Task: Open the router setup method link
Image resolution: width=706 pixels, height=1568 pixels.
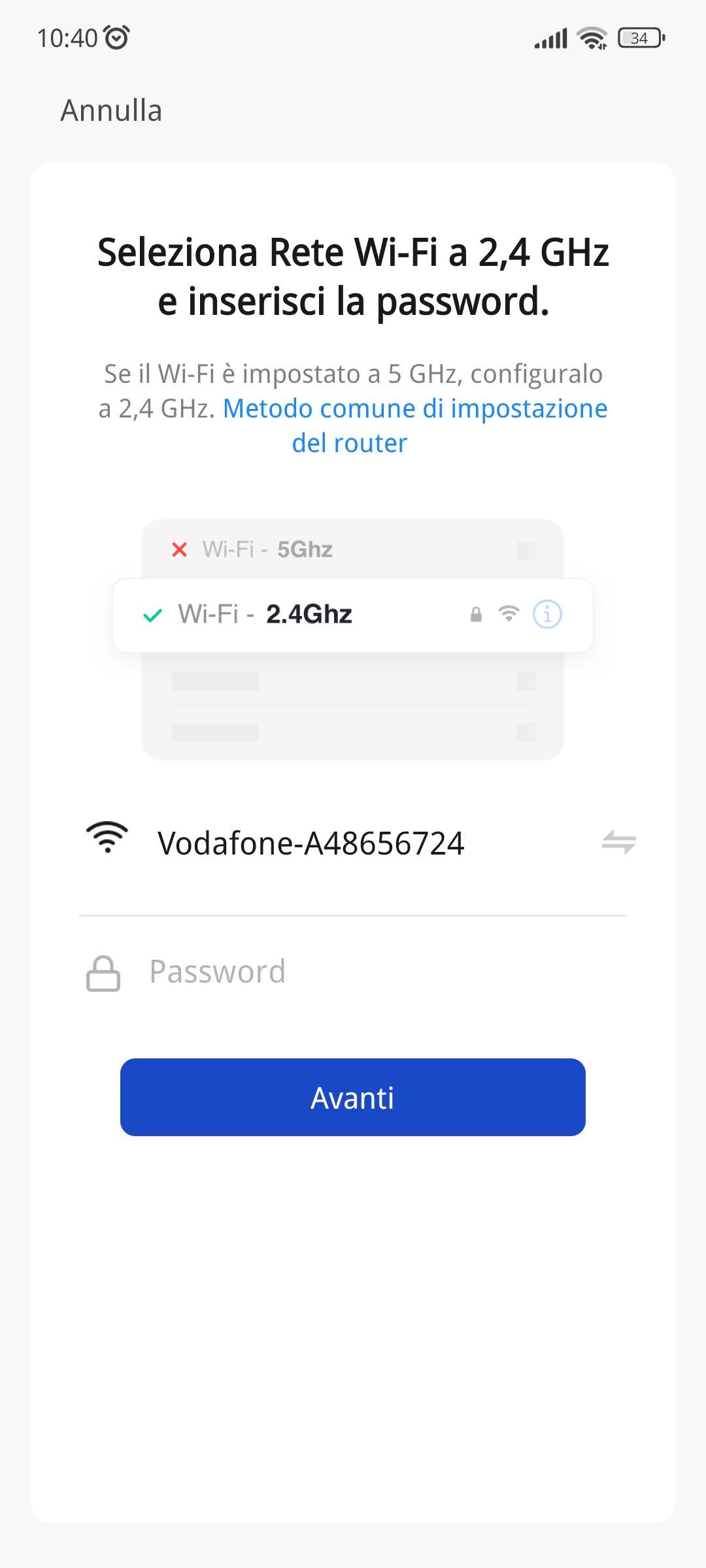Action: [414, 410]
